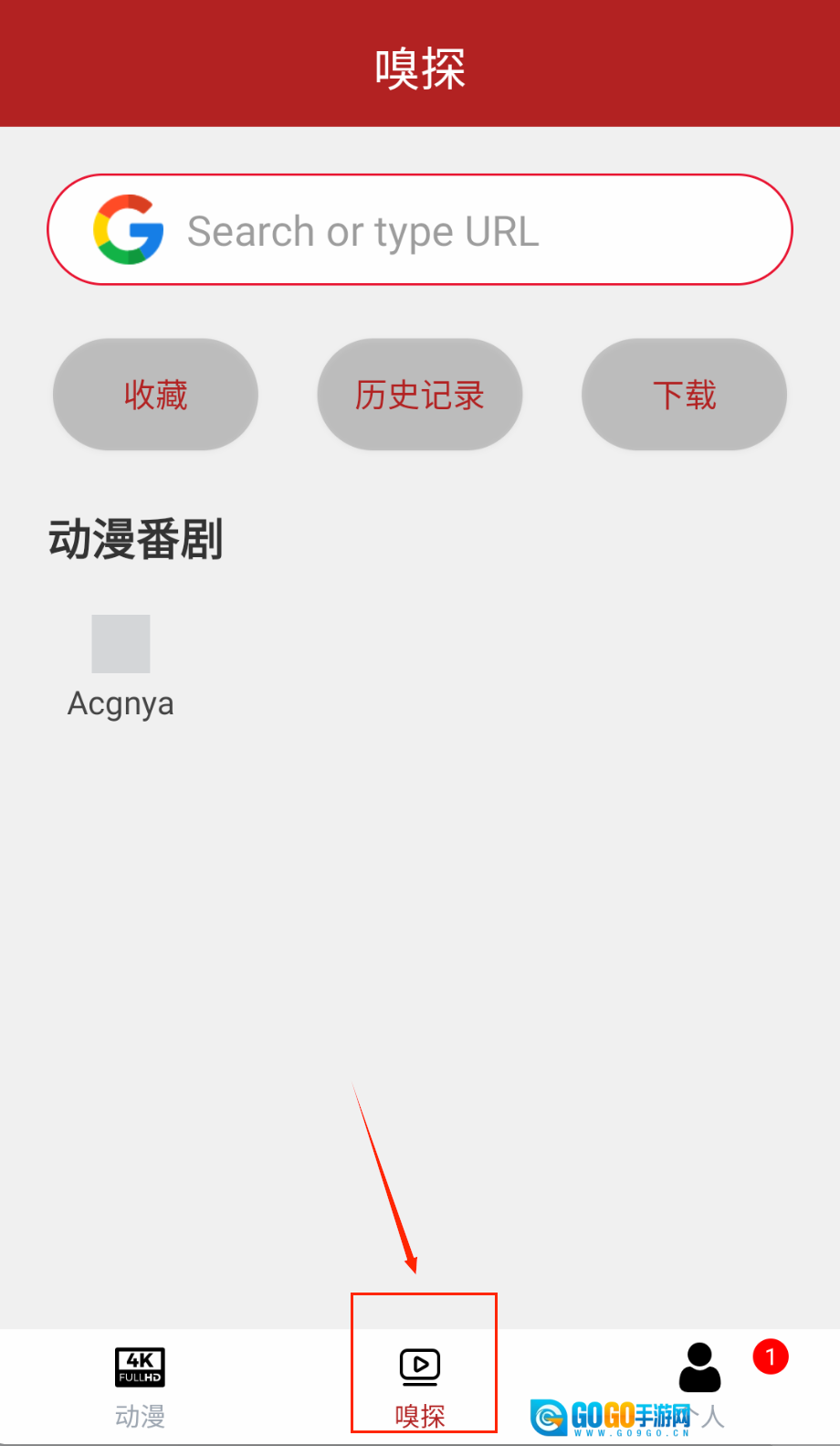Viewport: 840px width, 1446px height.
Task: Open 历史记录 browsing history
Action: point(419,395)
